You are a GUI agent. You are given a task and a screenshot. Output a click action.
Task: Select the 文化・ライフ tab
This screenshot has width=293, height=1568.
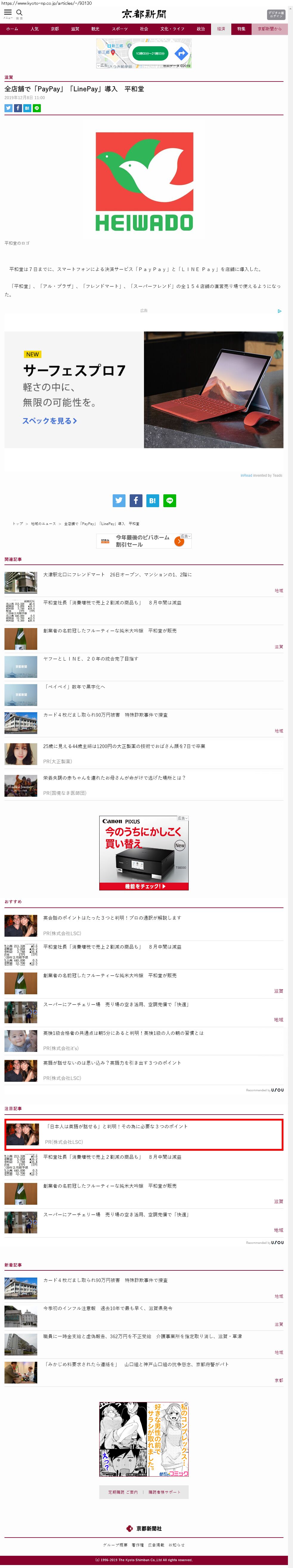coord(172,29)
